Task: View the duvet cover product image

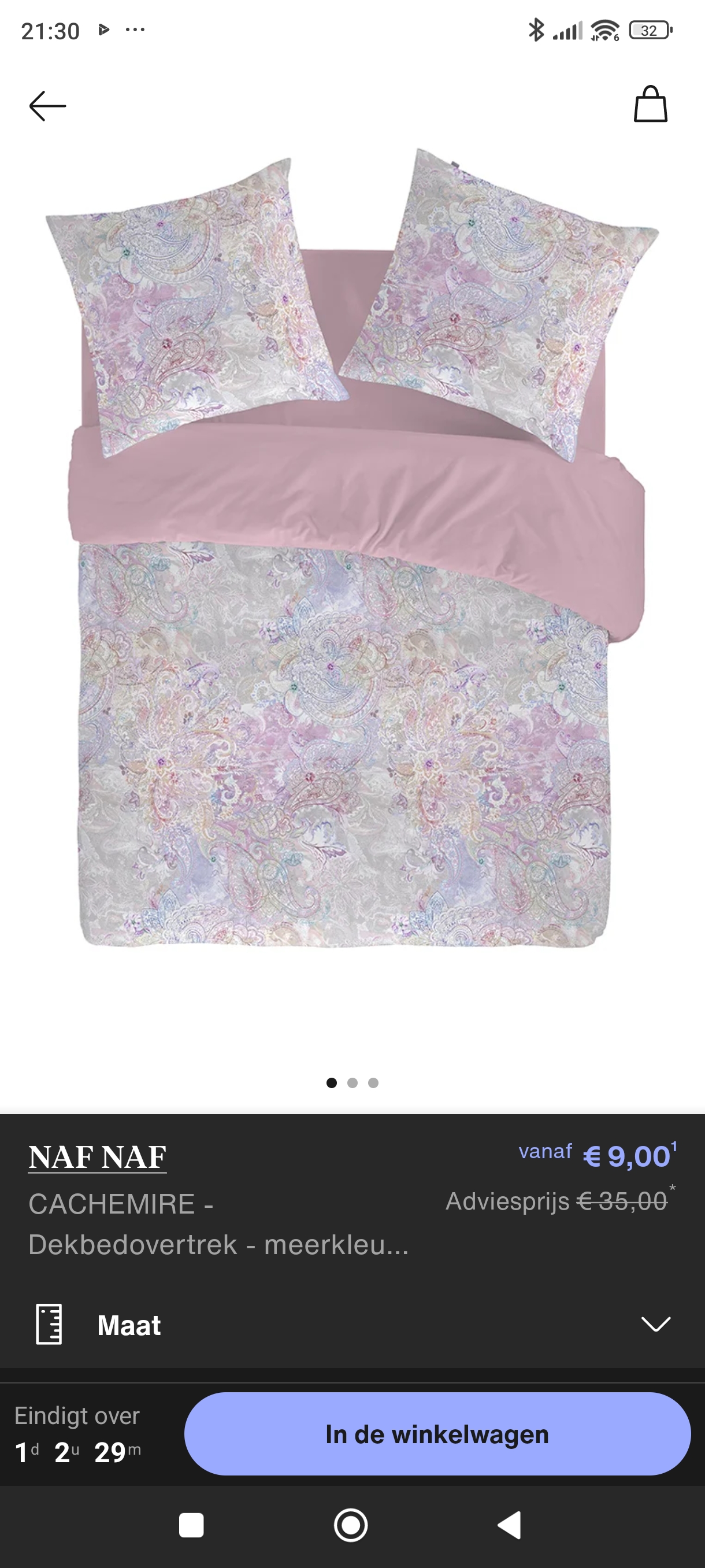Action: click(352, 548)
